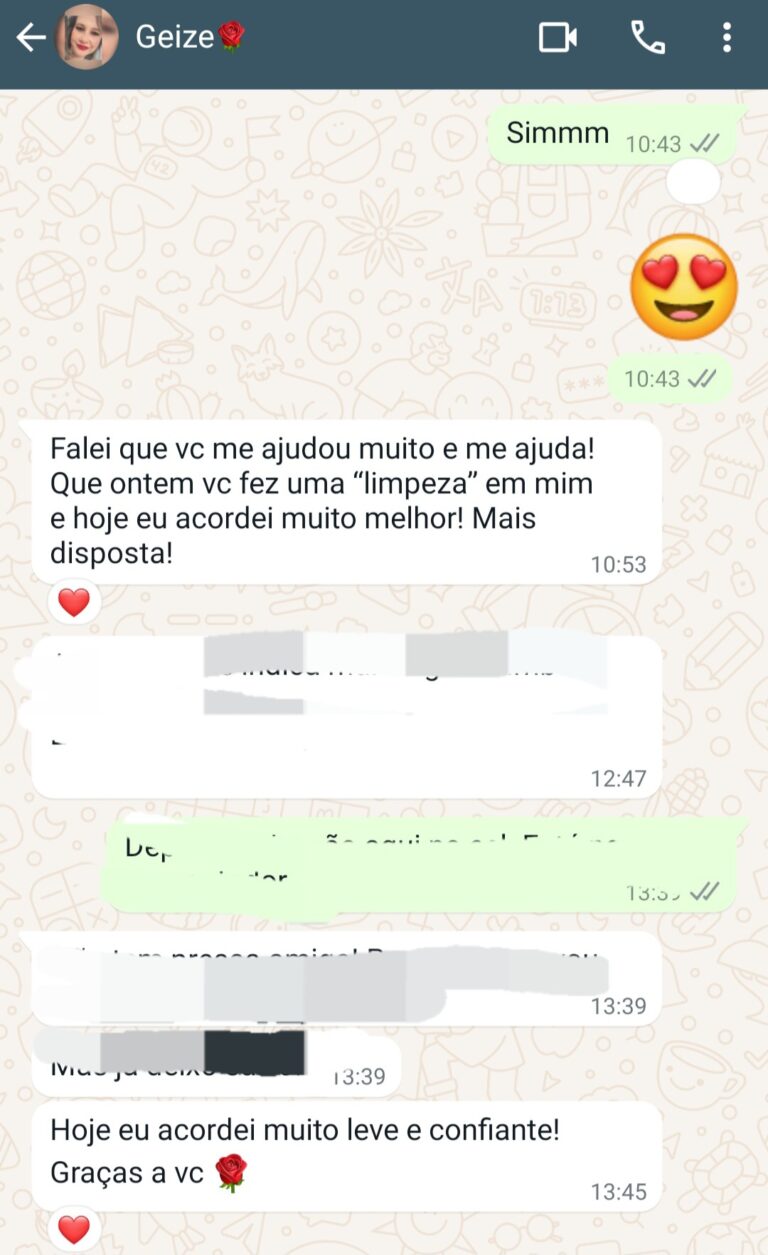The image size is (768, 1255).
Task: Start a voice call with Geize
Action: [647, 38]
